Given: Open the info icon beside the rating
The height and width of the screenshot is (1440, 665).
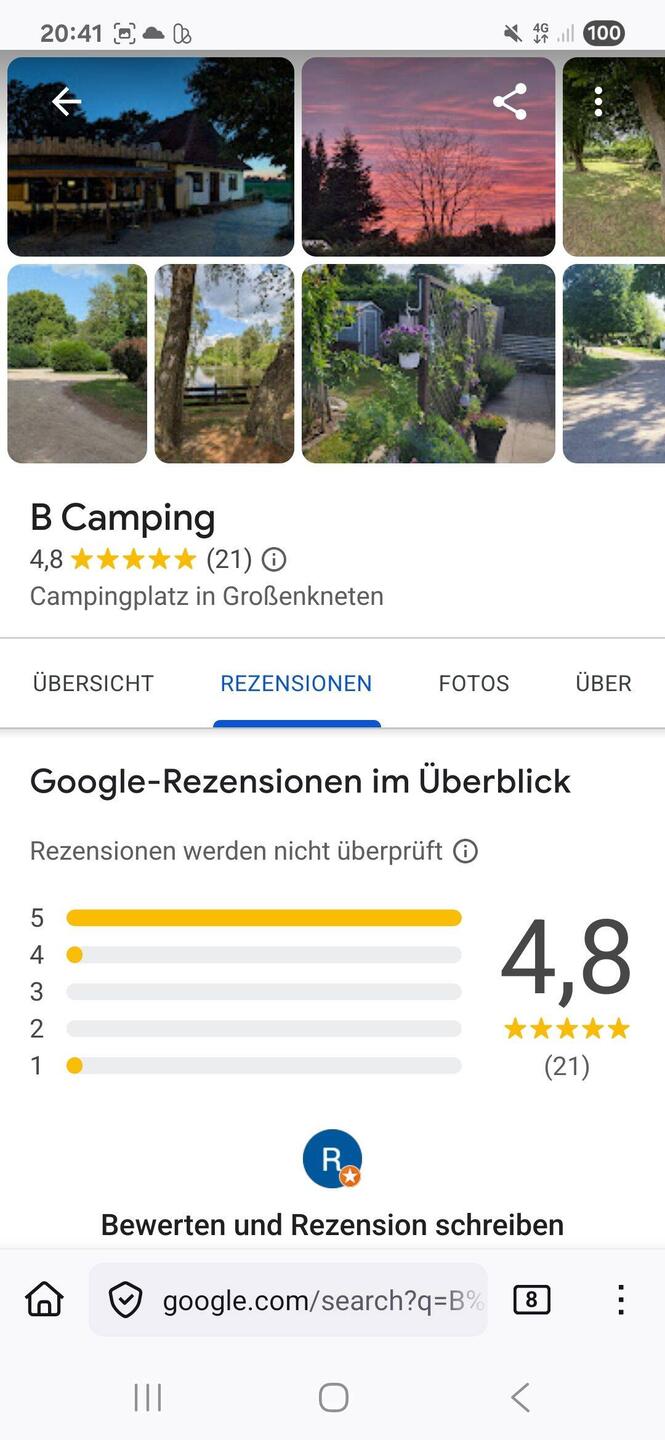Looking at the screenshot, I should point(274,559).
